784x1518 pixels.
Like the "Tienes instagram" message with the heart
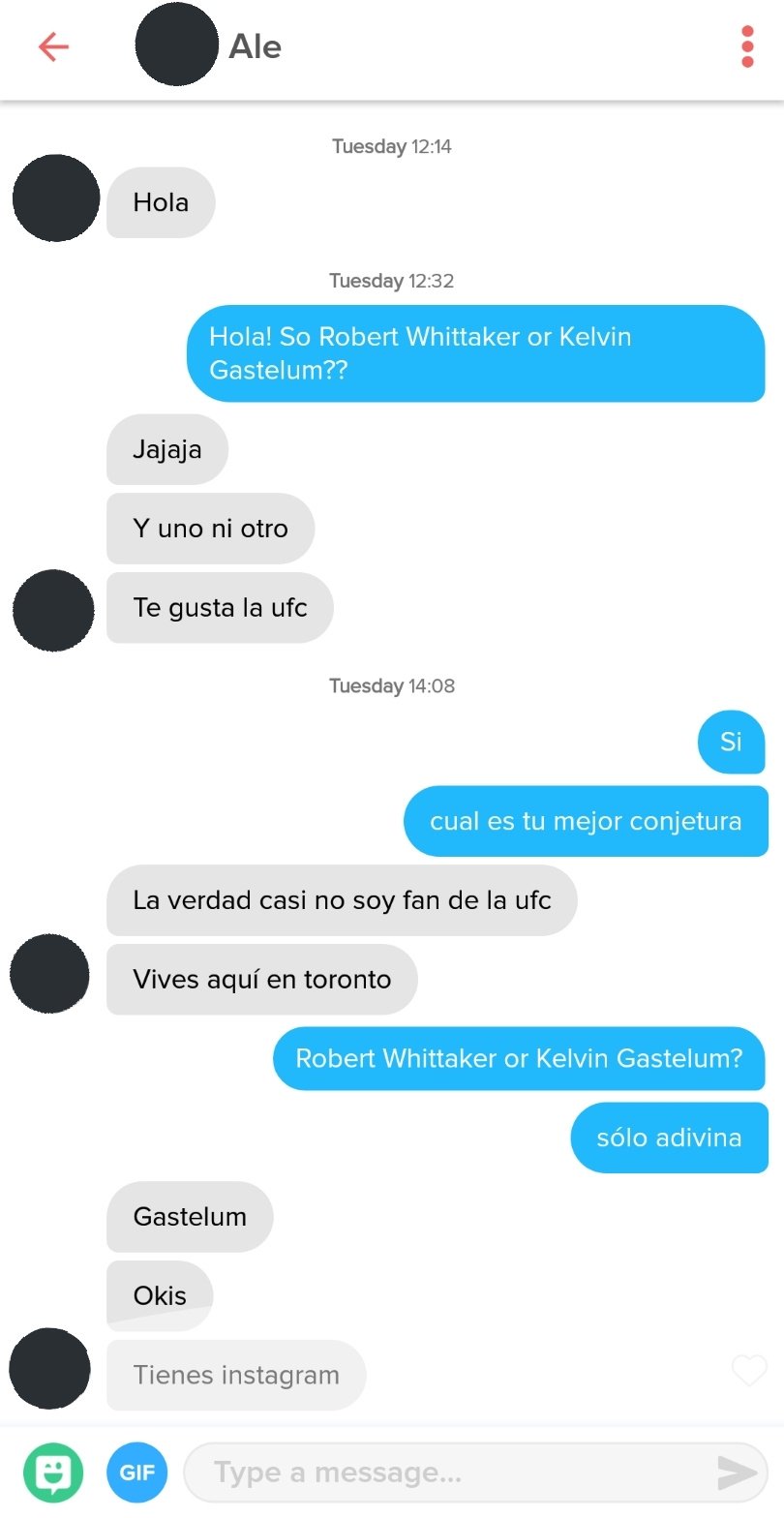click(748, 1370)
